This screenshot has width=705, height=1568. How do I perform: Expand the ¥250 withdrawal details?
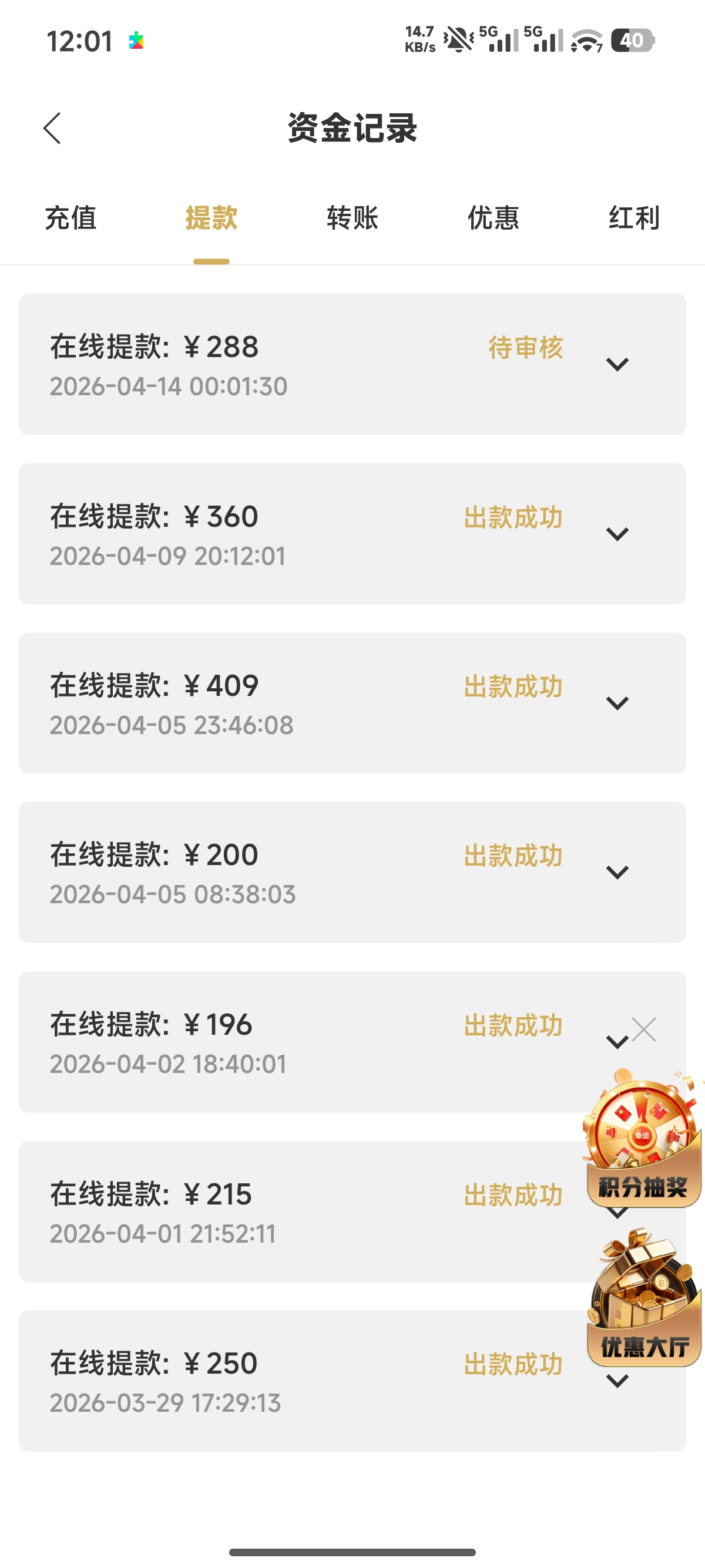coord(617,1382)
